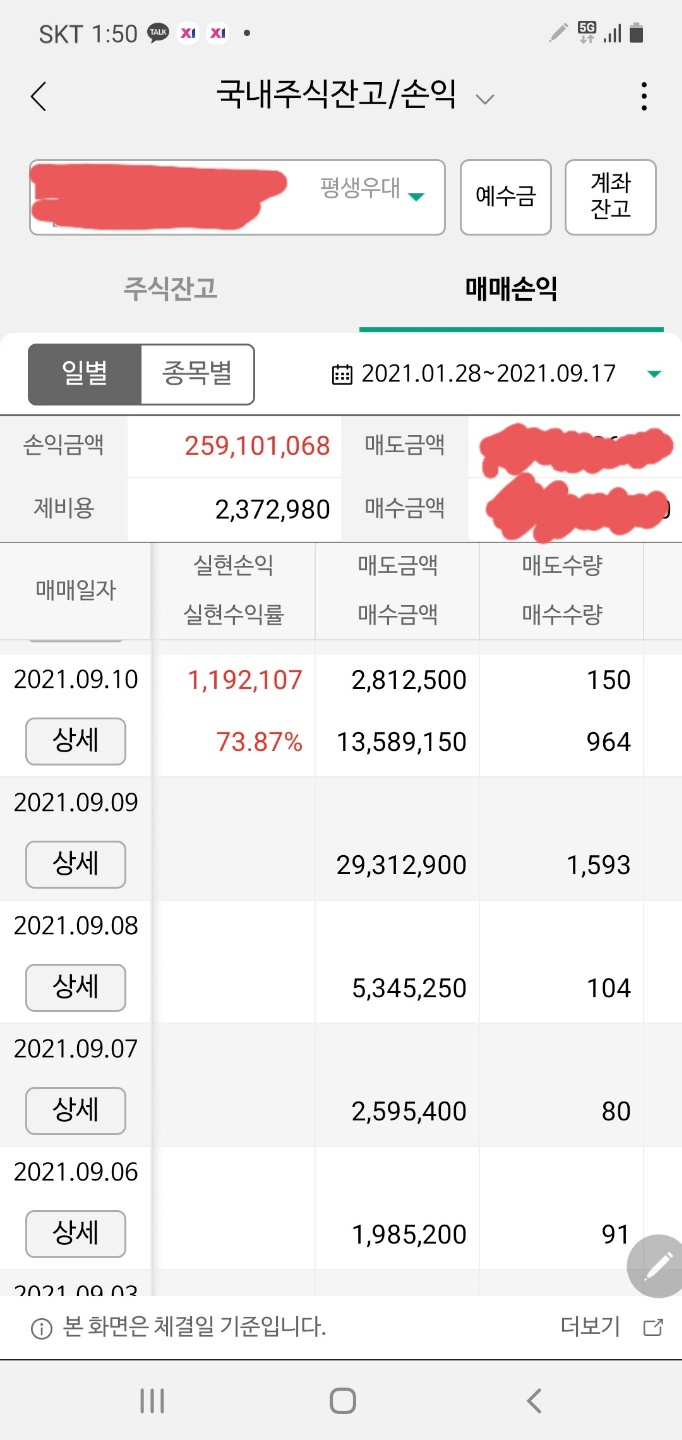
Task: Switch to the 주식잔고 tab
Action: tap(170, 290)
